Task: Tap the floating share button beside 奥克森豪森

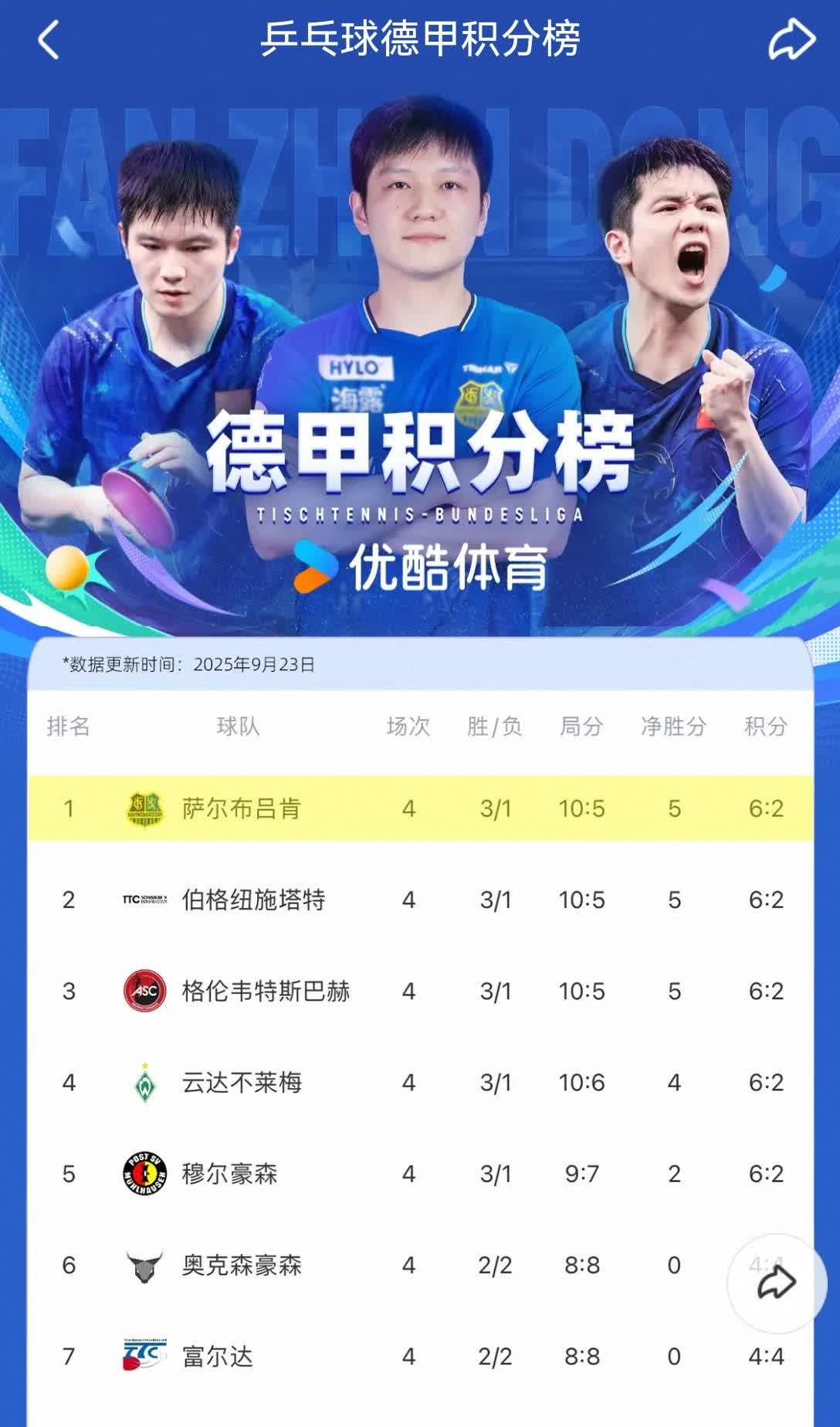Action: pyautogui.click(x=777, y=1283)
